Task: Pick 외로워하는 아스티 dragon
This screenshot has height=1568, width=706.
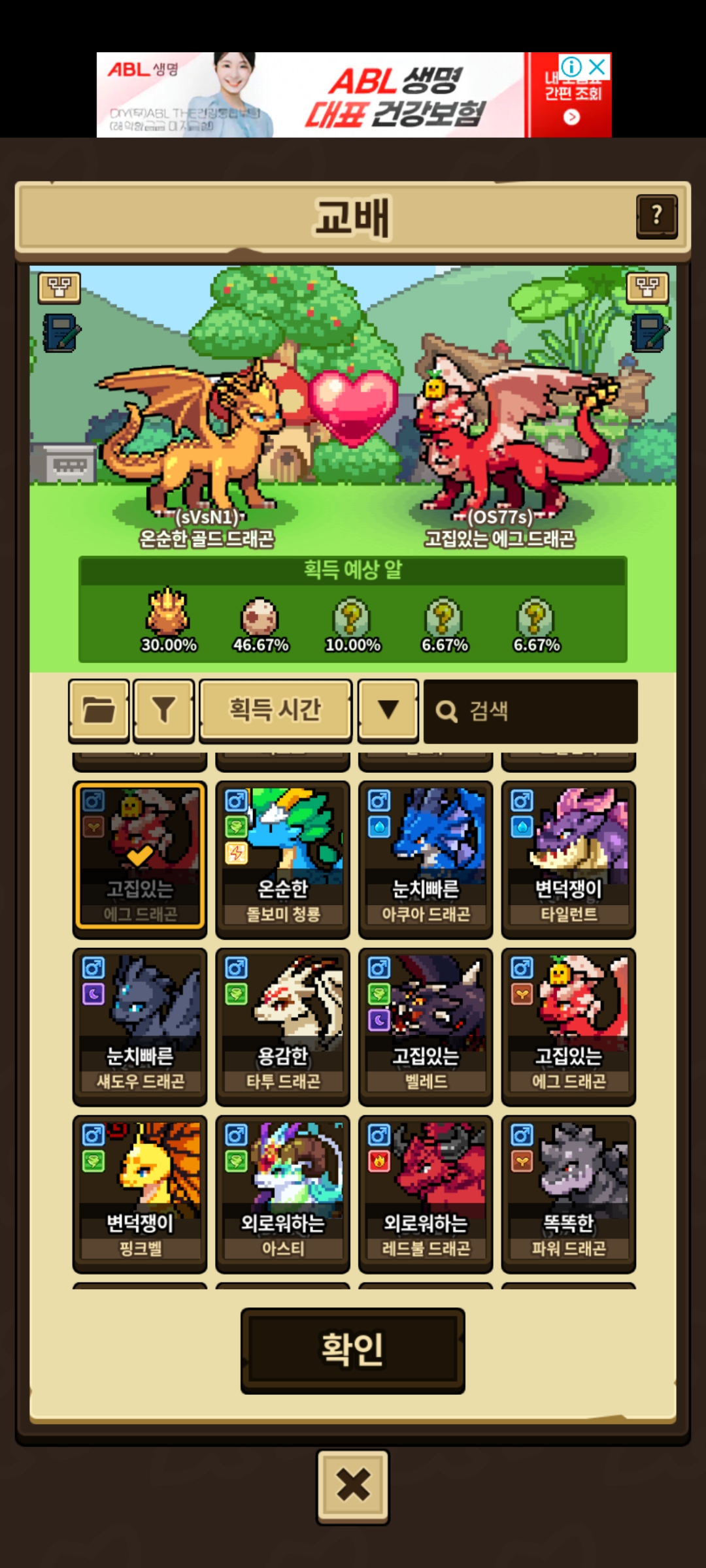Action: point(282,1192)
